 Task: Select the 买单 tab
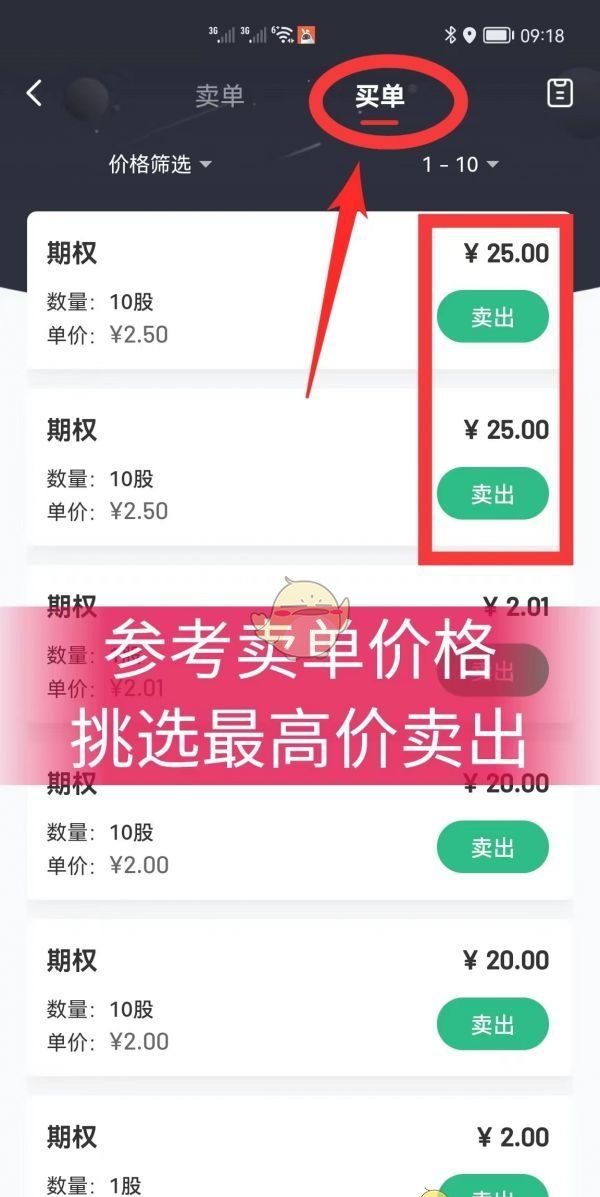(x=380, y=96)
